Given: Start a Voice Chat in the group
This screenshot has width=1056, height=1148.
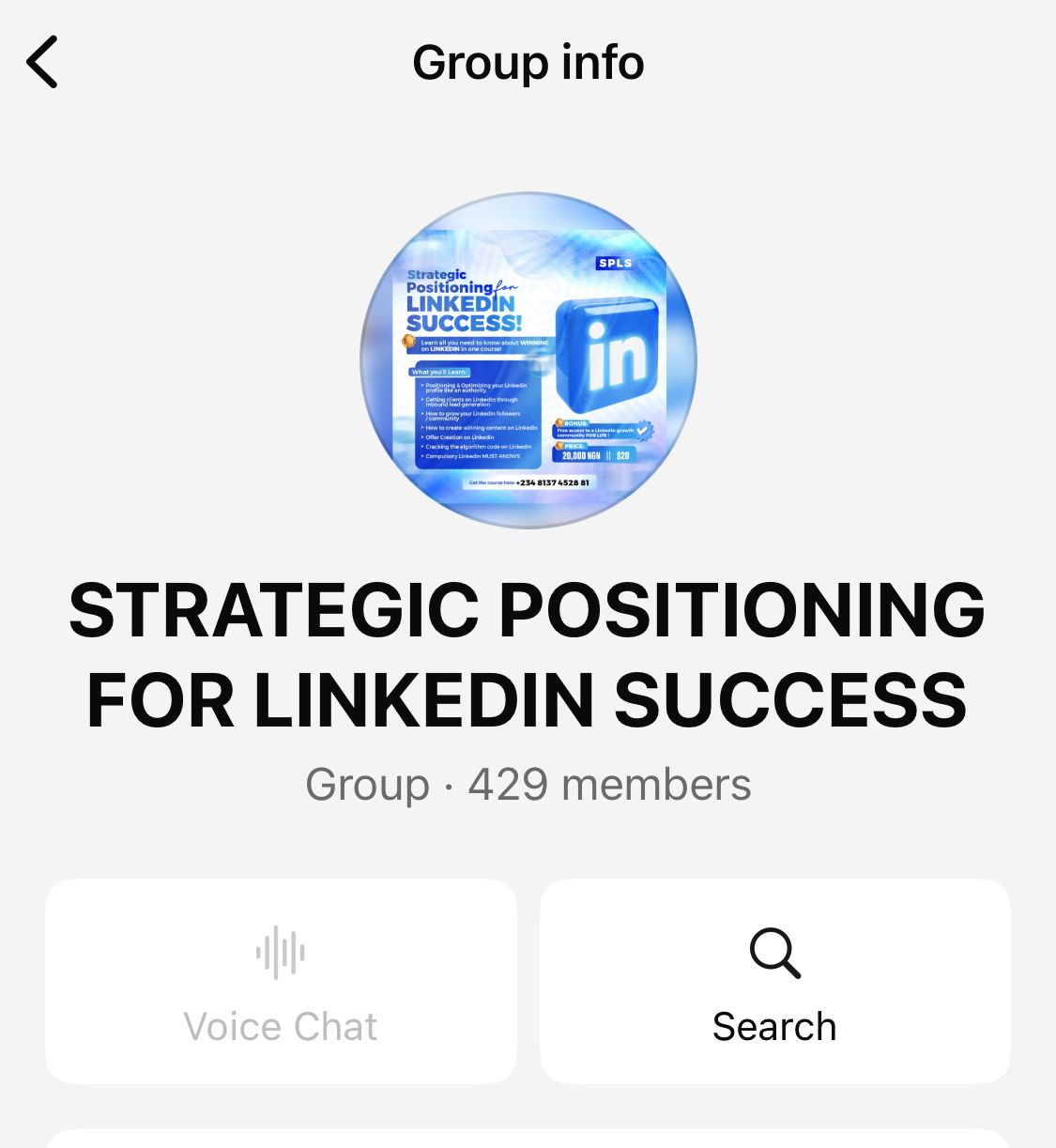Looking at the screenshot, I should tap(281, 981).
